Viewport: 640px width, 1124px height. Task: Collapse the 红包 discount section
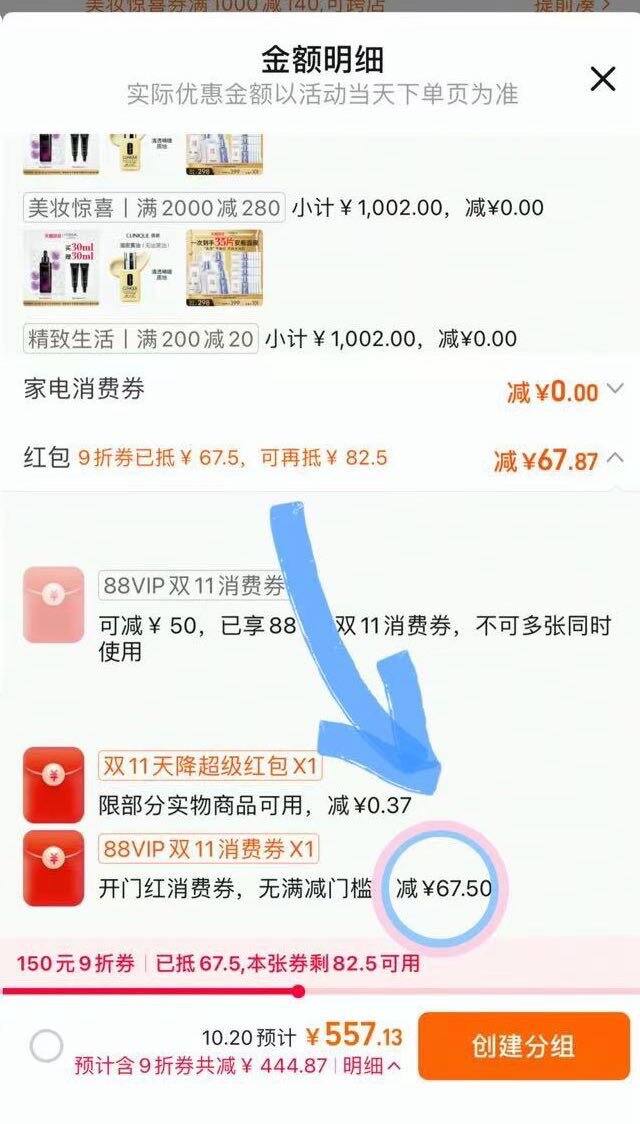[x=615, y=459]
